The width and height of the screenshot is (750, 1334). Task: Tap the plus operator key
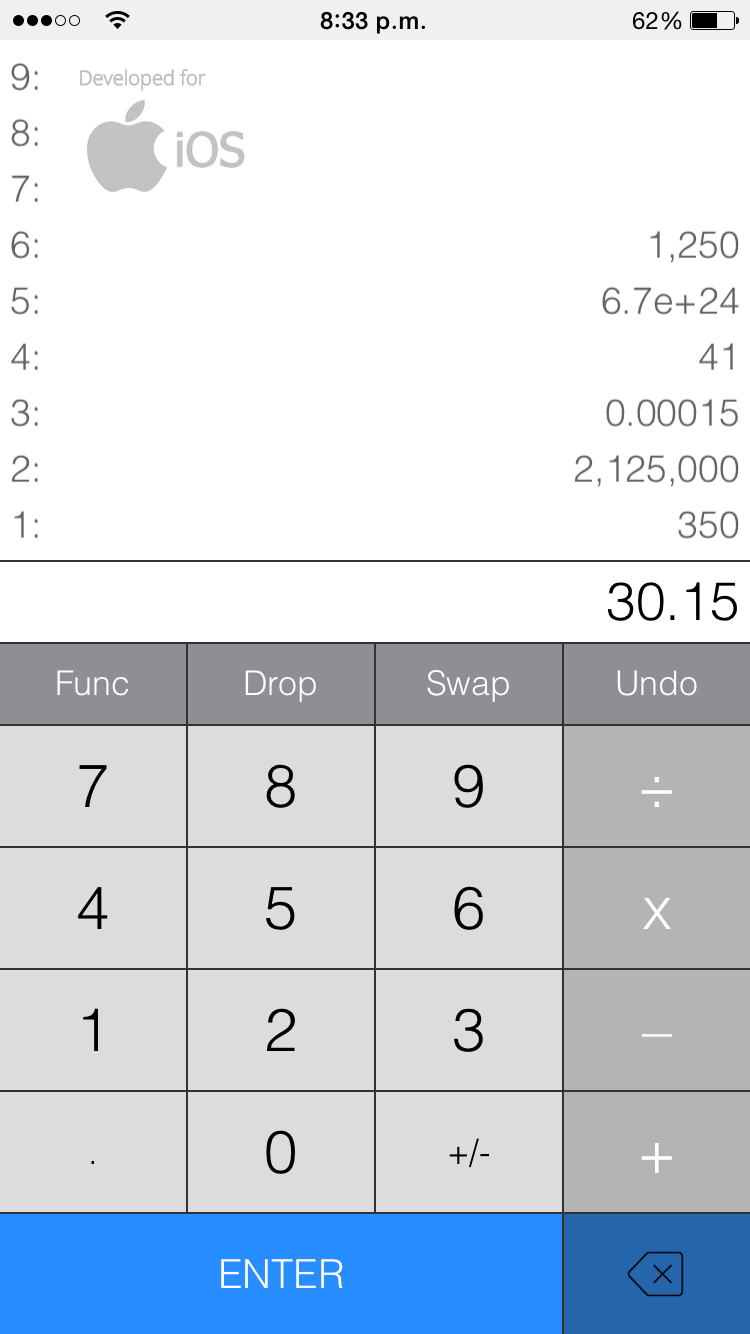(x=657, y=1153)
